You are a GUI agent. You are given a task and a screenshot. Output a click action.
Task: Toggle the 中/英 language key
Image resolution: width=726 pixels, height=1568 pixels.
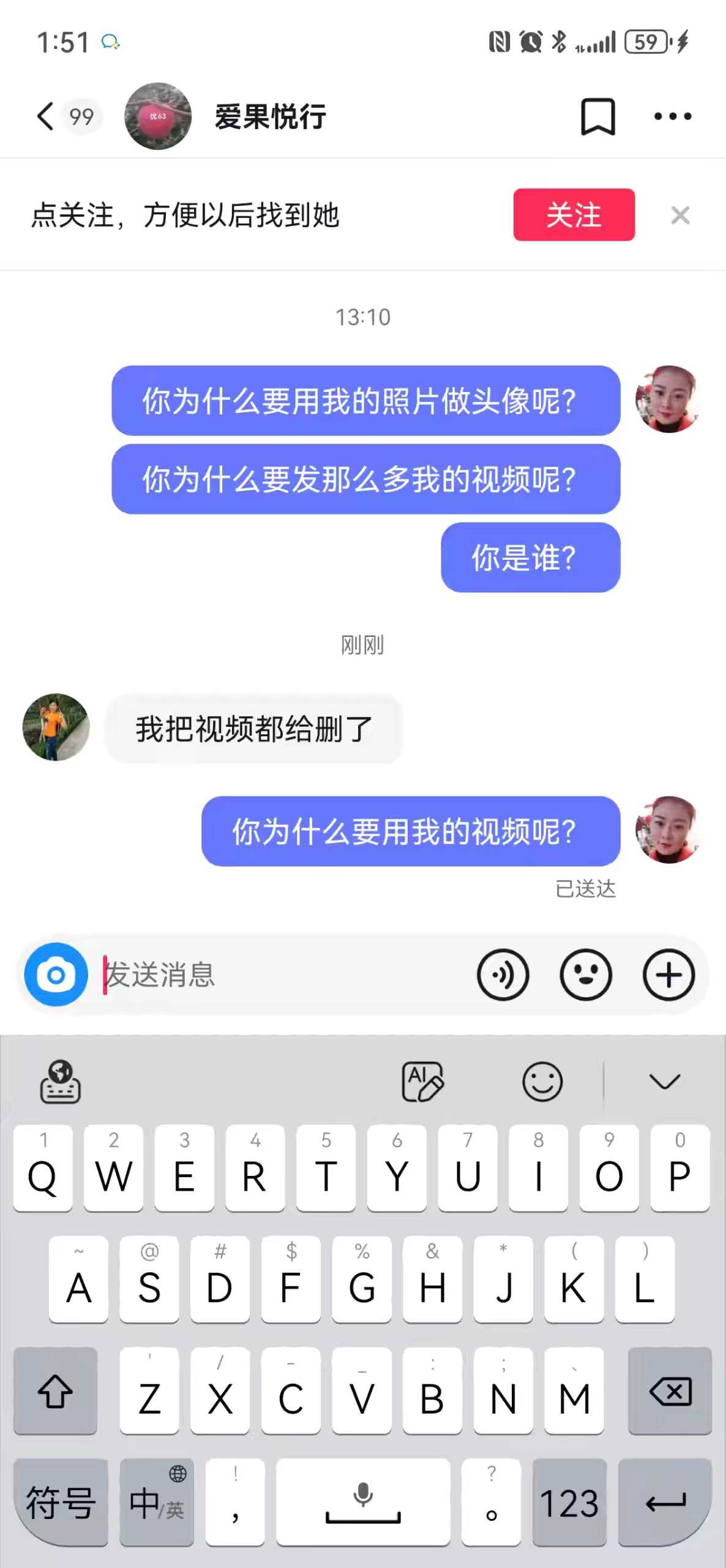tap(157, 1502)
